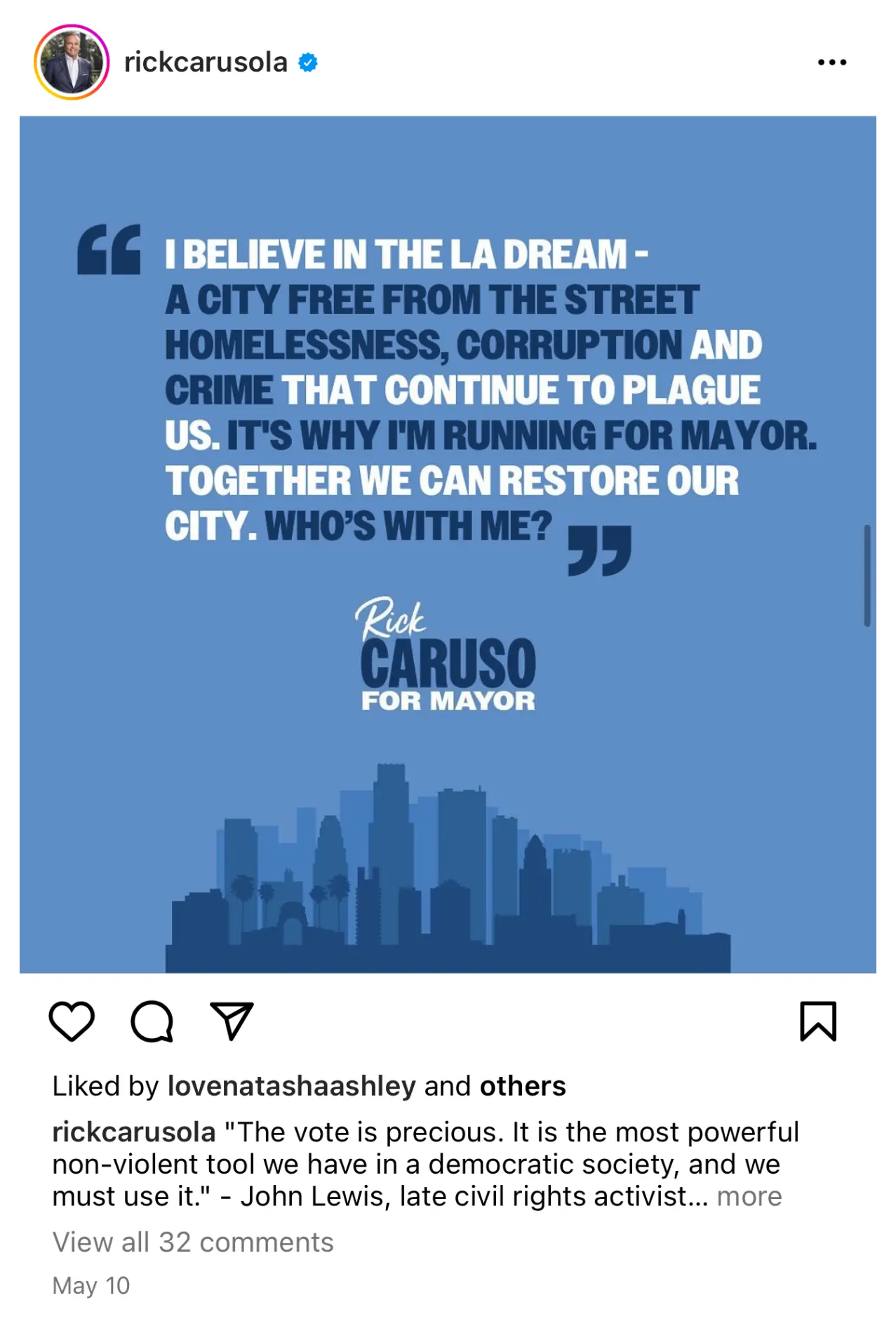
Task: View others who liked the post
Action: pyautogui.click(x=522, y=1086)
